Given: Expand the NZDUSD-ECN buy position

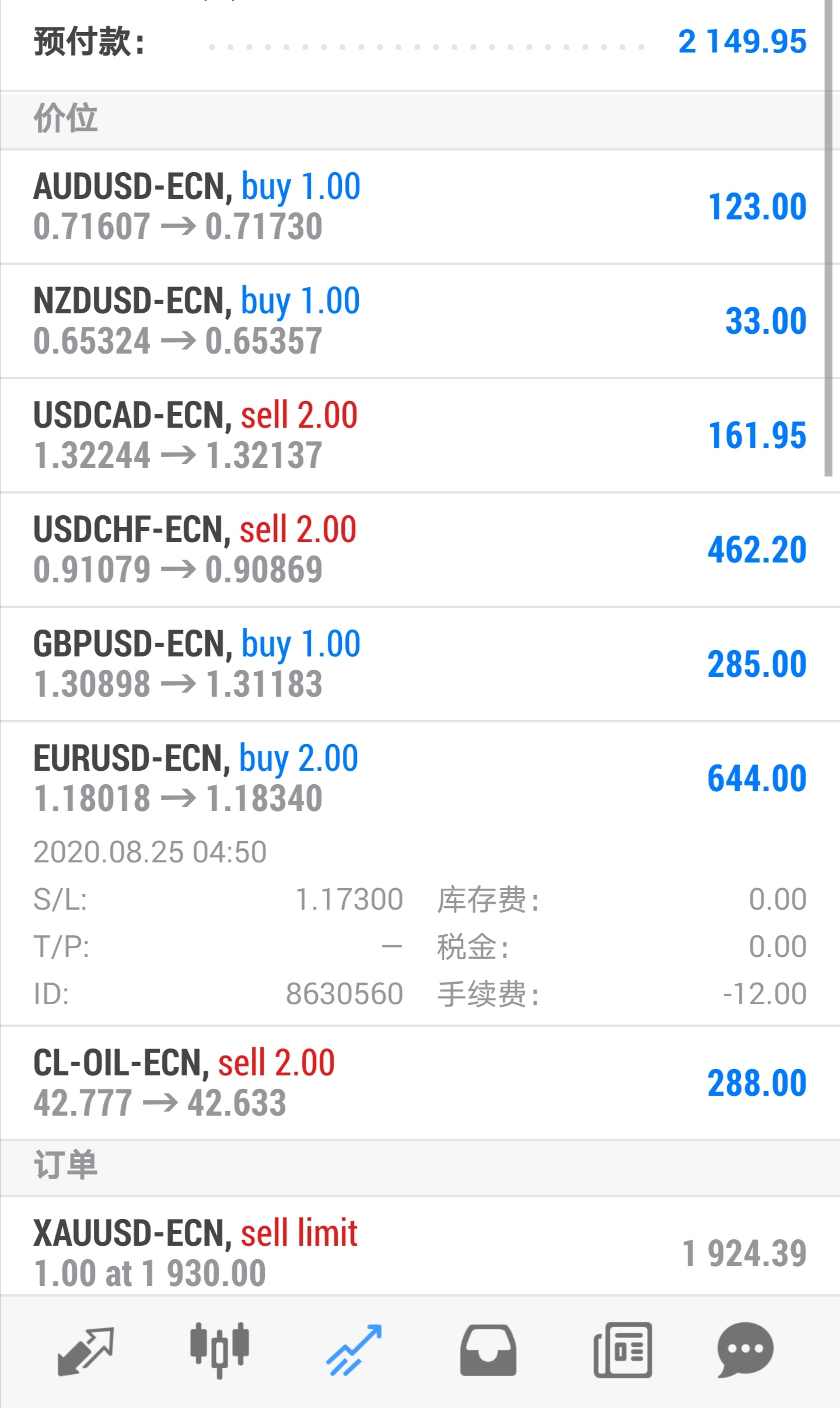Looking at the screenshot, I should click(420, 321).
